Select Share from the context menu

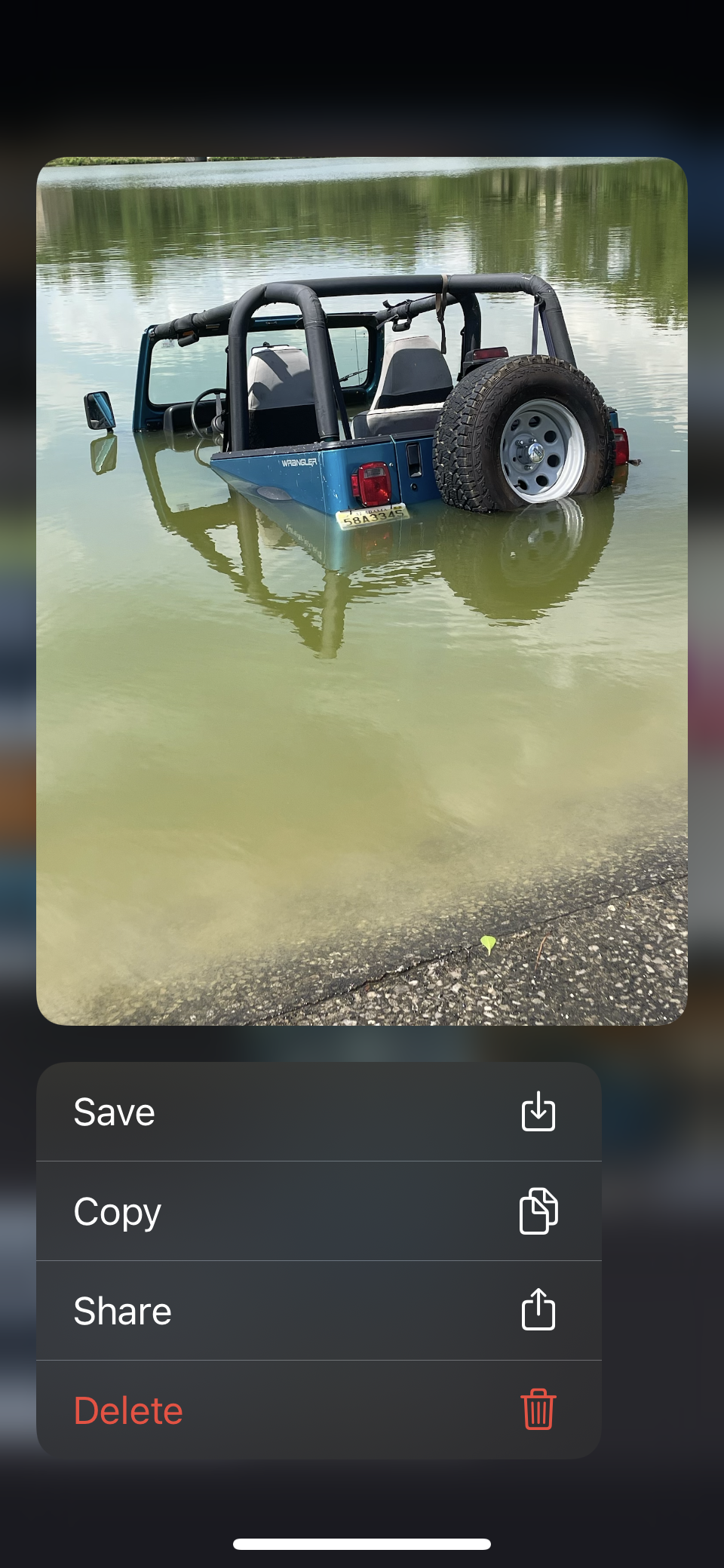point(318,1311)
